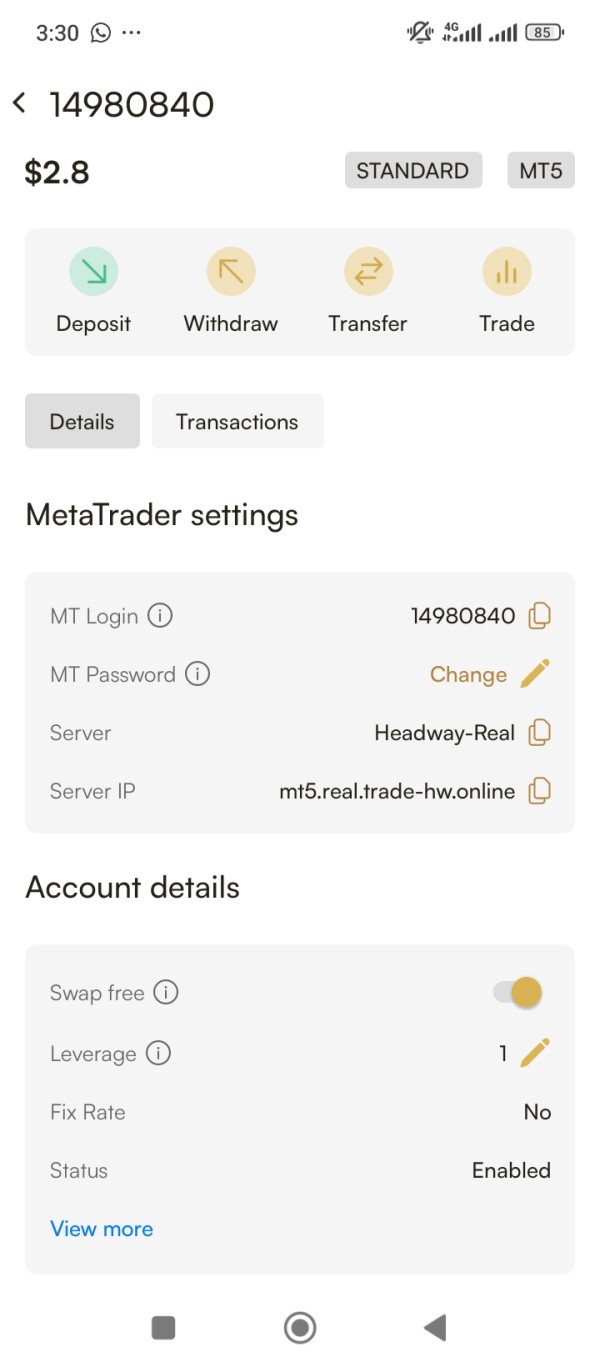This screenshot has height=1367, width=600.
Task: Change the MT Password
Action: pyautogui.click(x=490, y=674)
